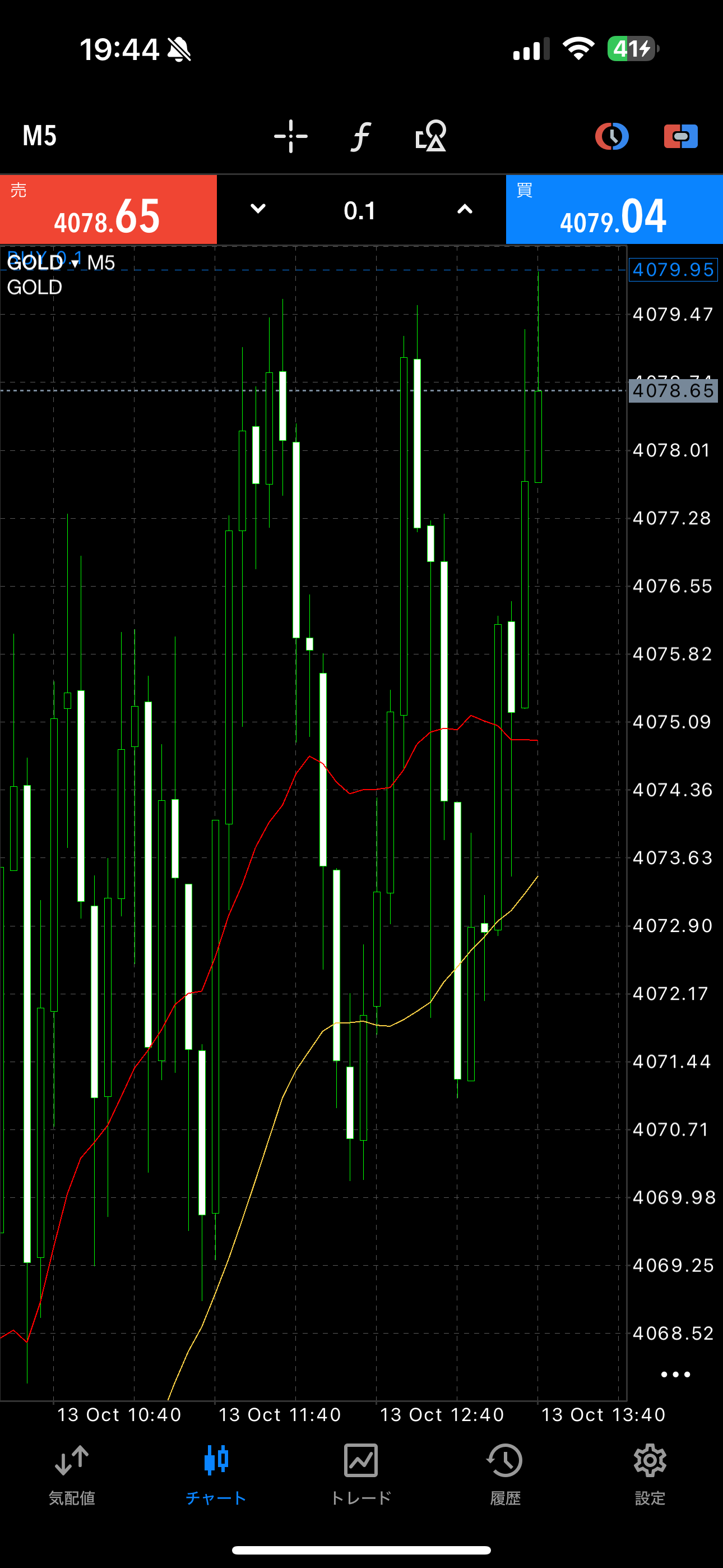Open the new order trade icon
This screenshot has width=723, height=1568.
click(680, 136)
